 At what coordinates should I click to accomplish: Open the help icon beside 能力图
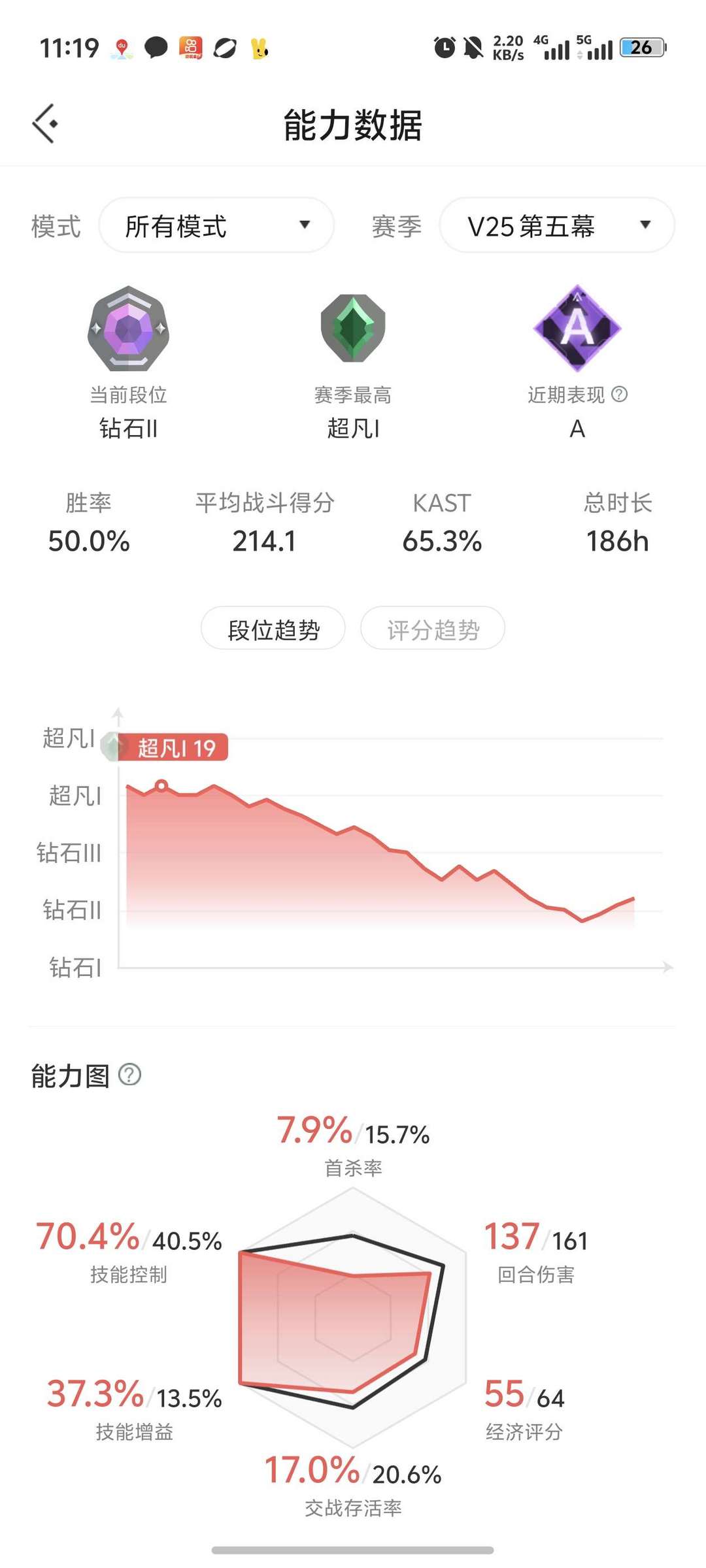(129, 1075)
